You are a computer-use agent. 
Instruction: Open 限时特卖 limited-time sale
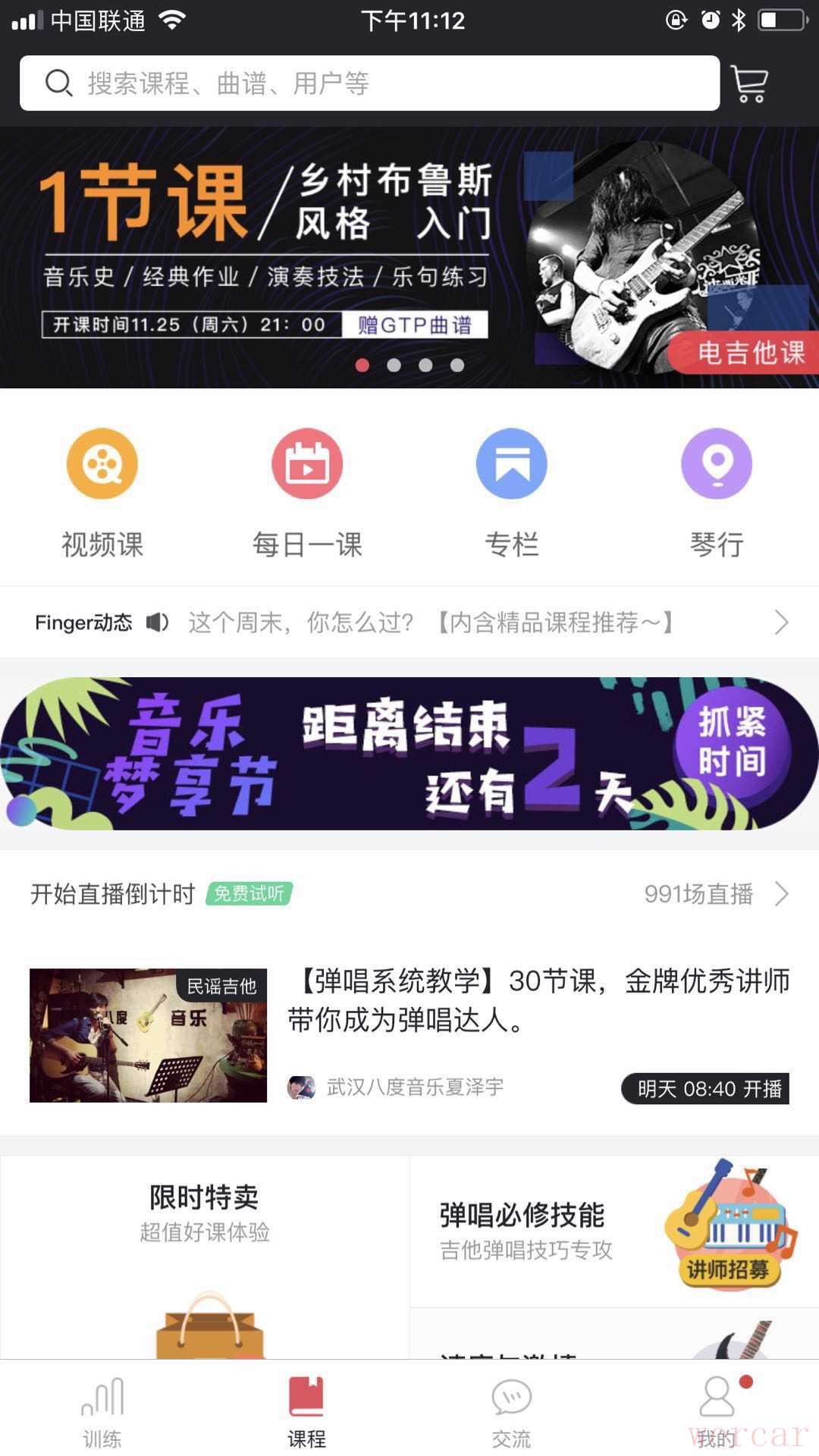[x=205, y=1251]
